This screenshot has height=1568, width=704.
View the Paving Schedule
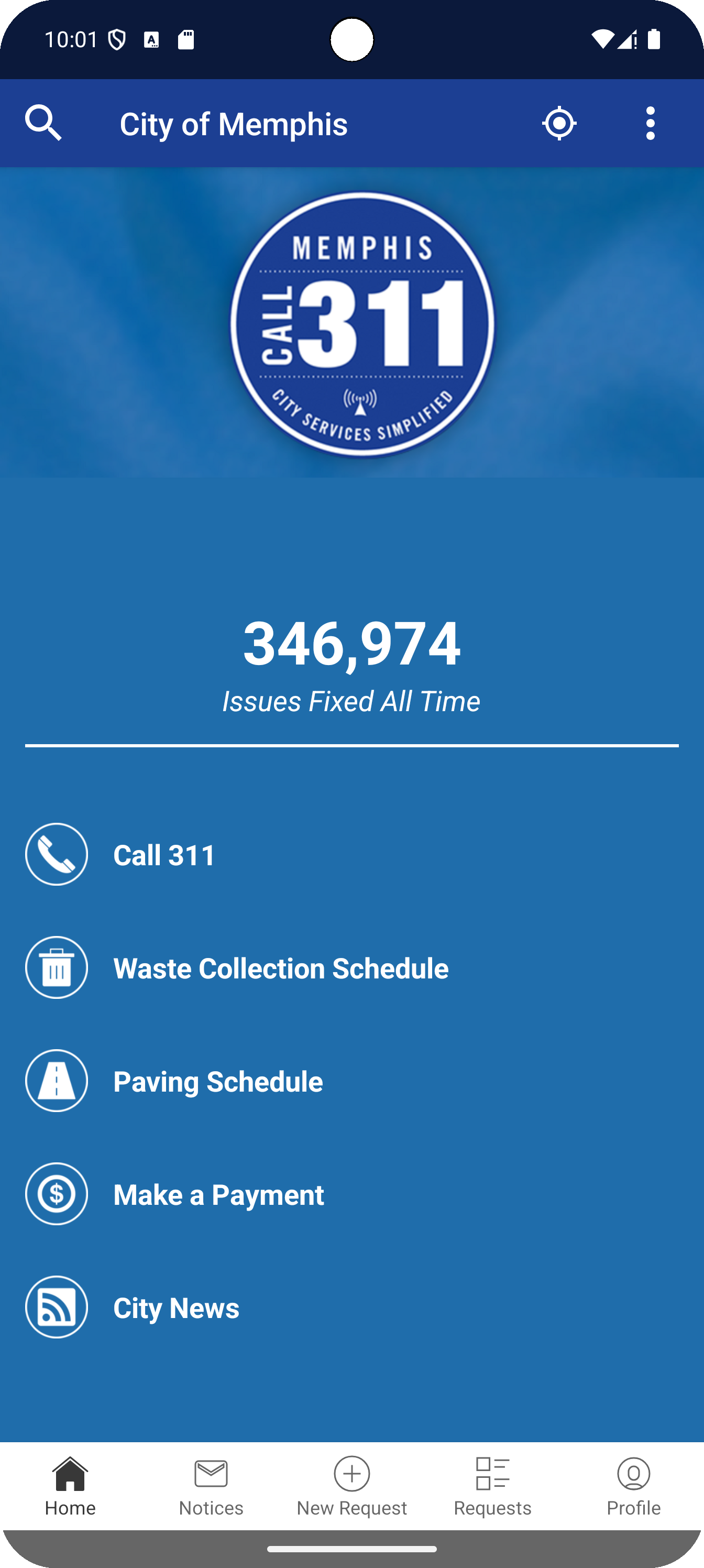pyautogui.click(x=351, y=1081)
